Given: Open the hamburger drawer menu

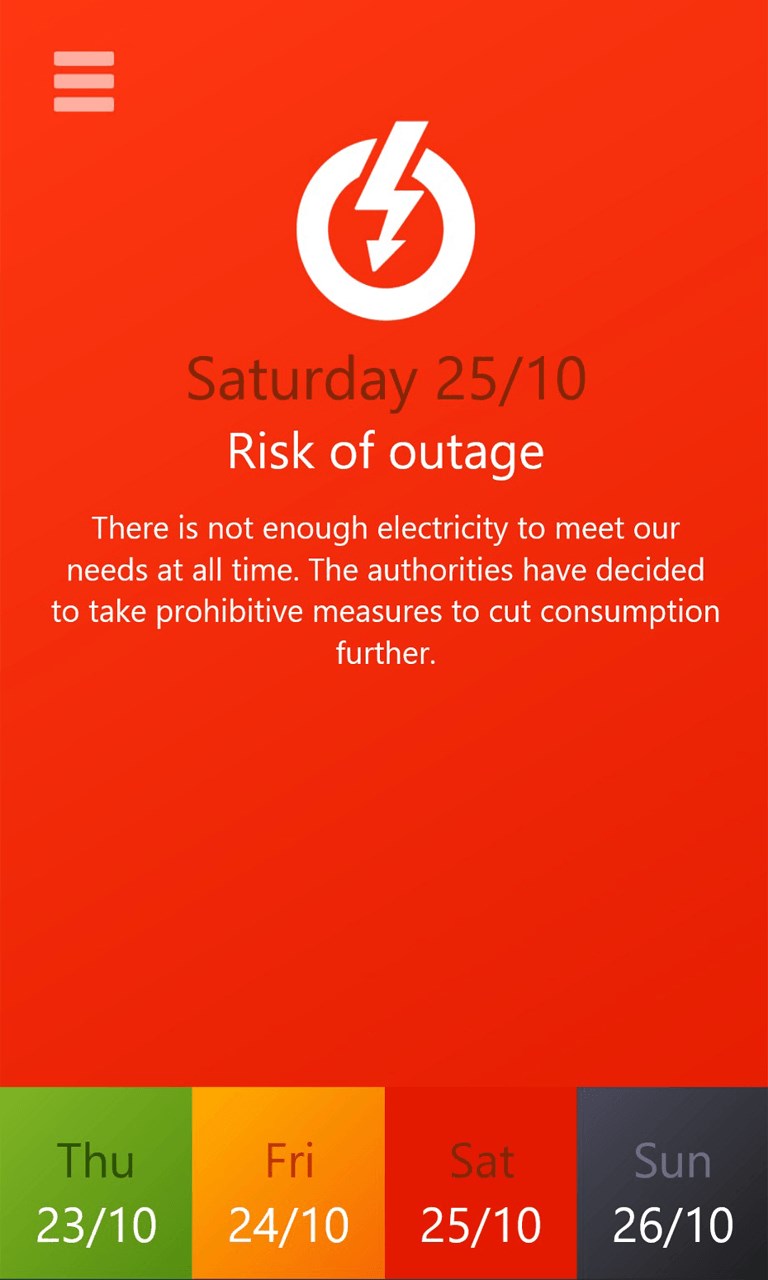Looking at the screenshot, I should (x=84, y=81).
